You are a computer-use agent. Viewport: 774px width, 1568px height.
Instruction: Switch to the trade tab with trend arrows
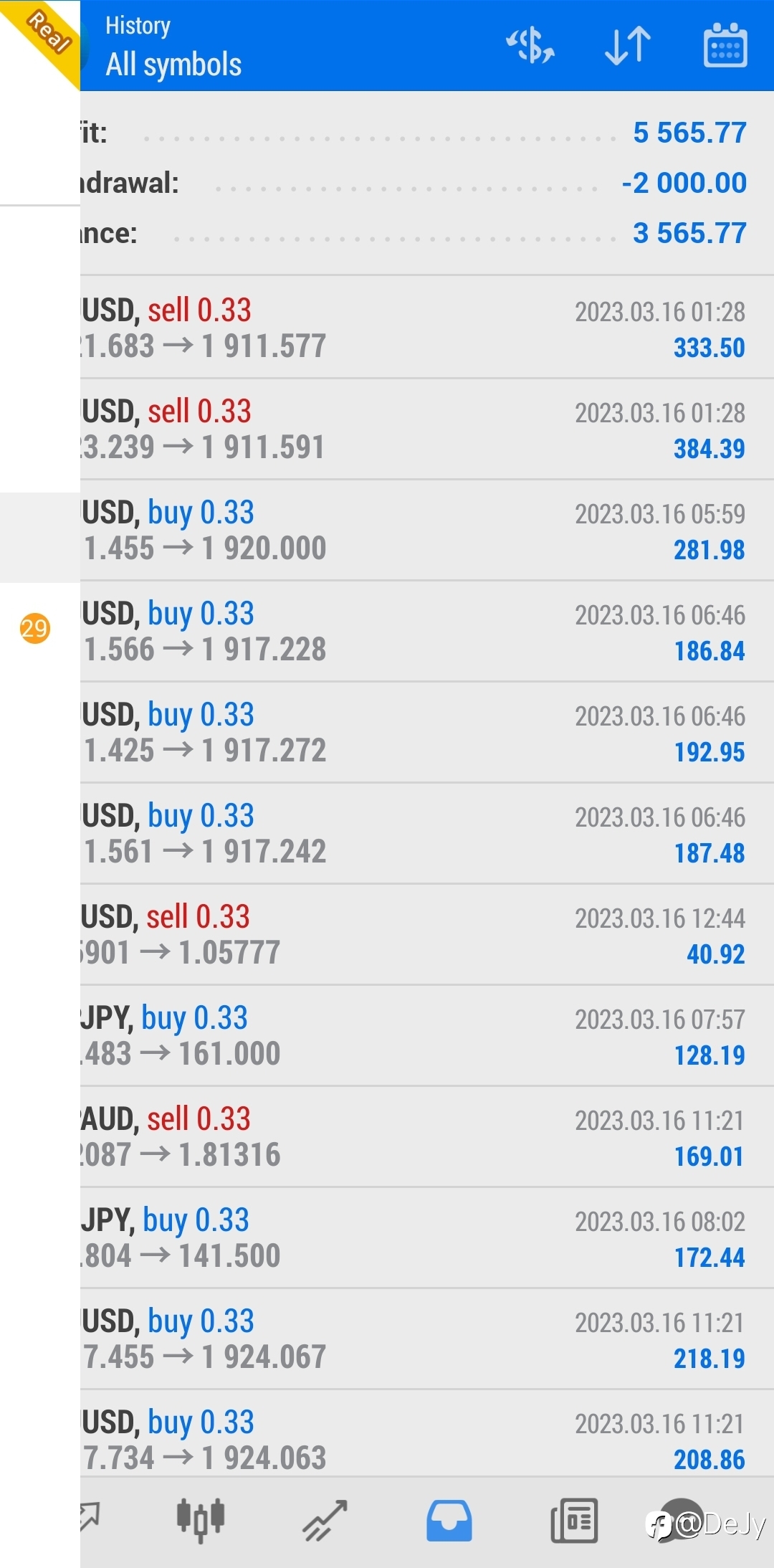click(x=325, y=1520)
